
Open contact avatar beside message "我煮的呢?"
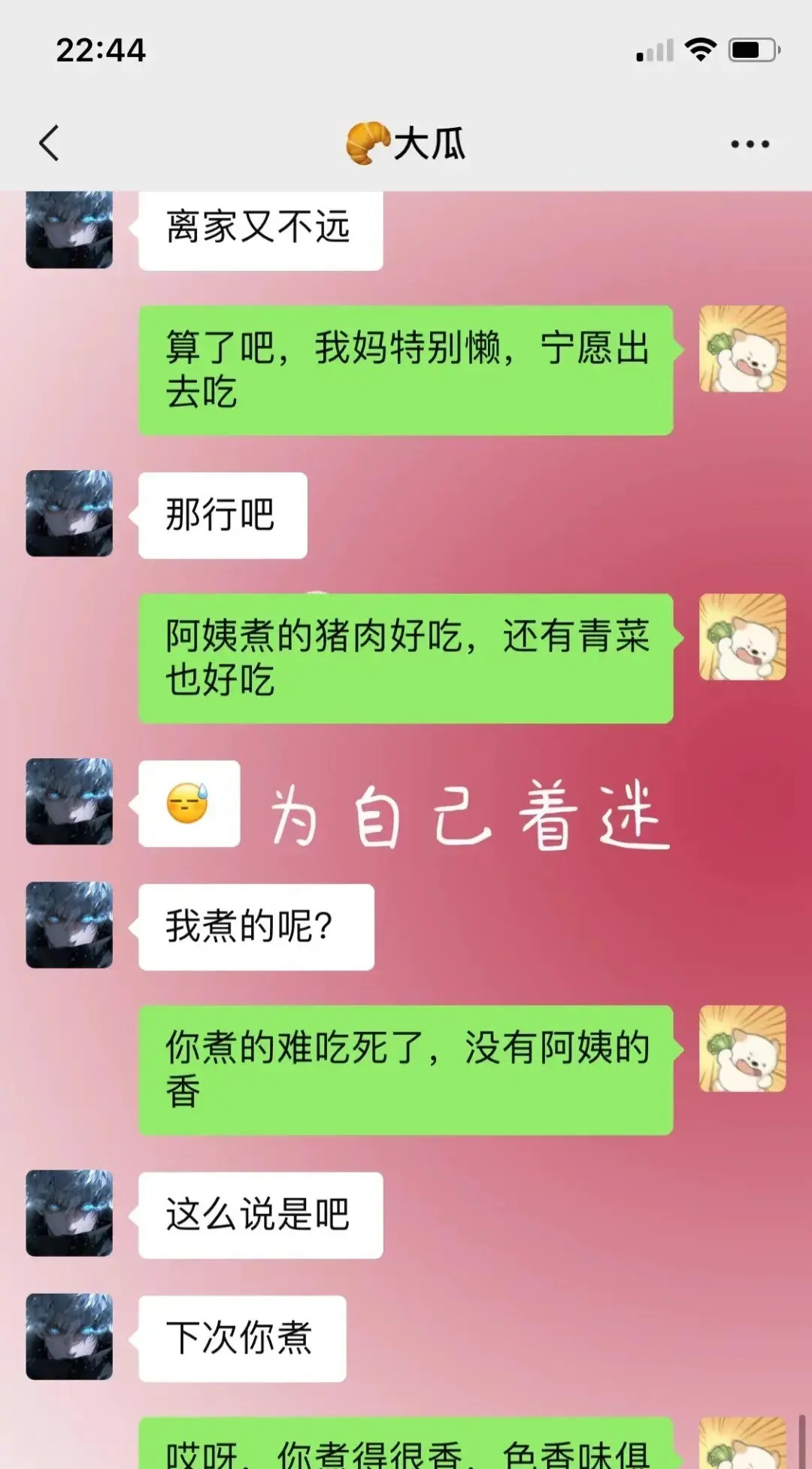click(69, 925)
